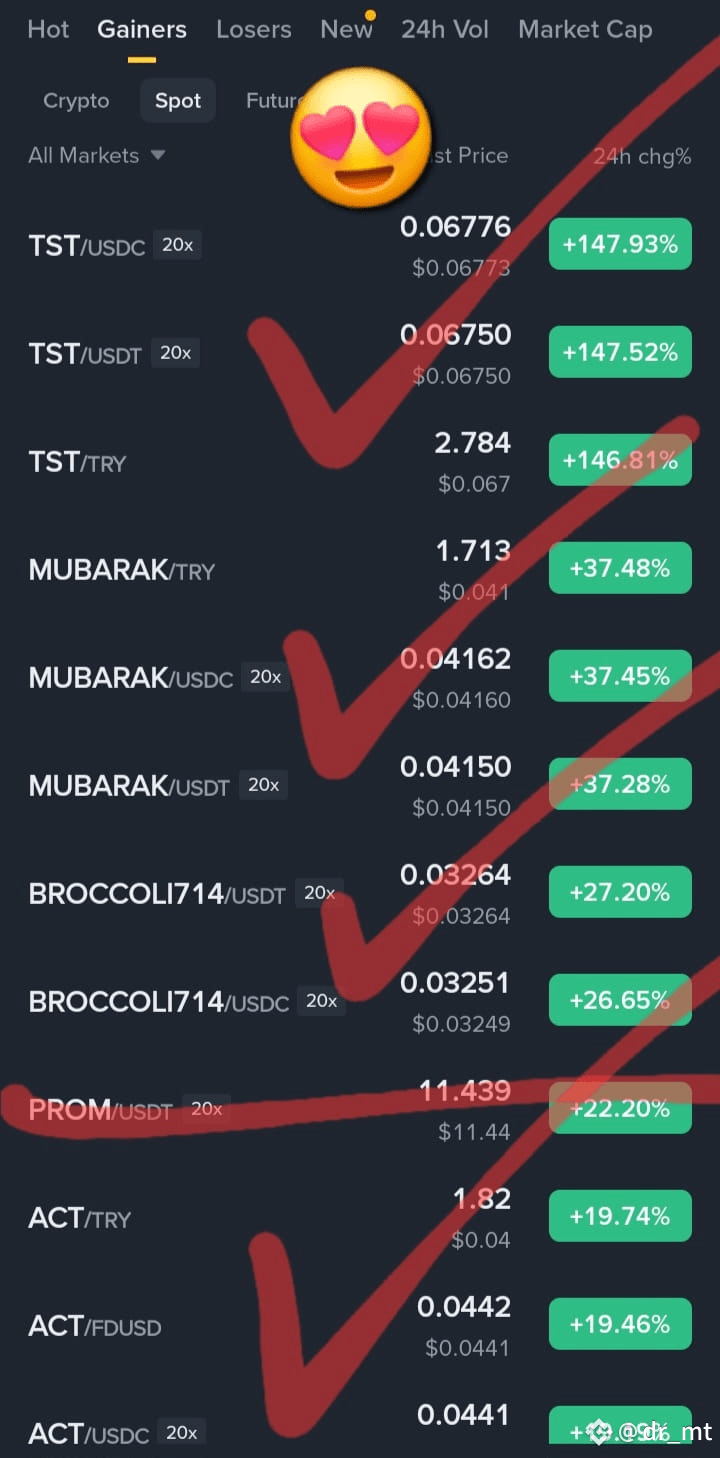Open the TST/USDT pair
The height and width of the screenshot is (1458, 720).
(x=360, y=354)
